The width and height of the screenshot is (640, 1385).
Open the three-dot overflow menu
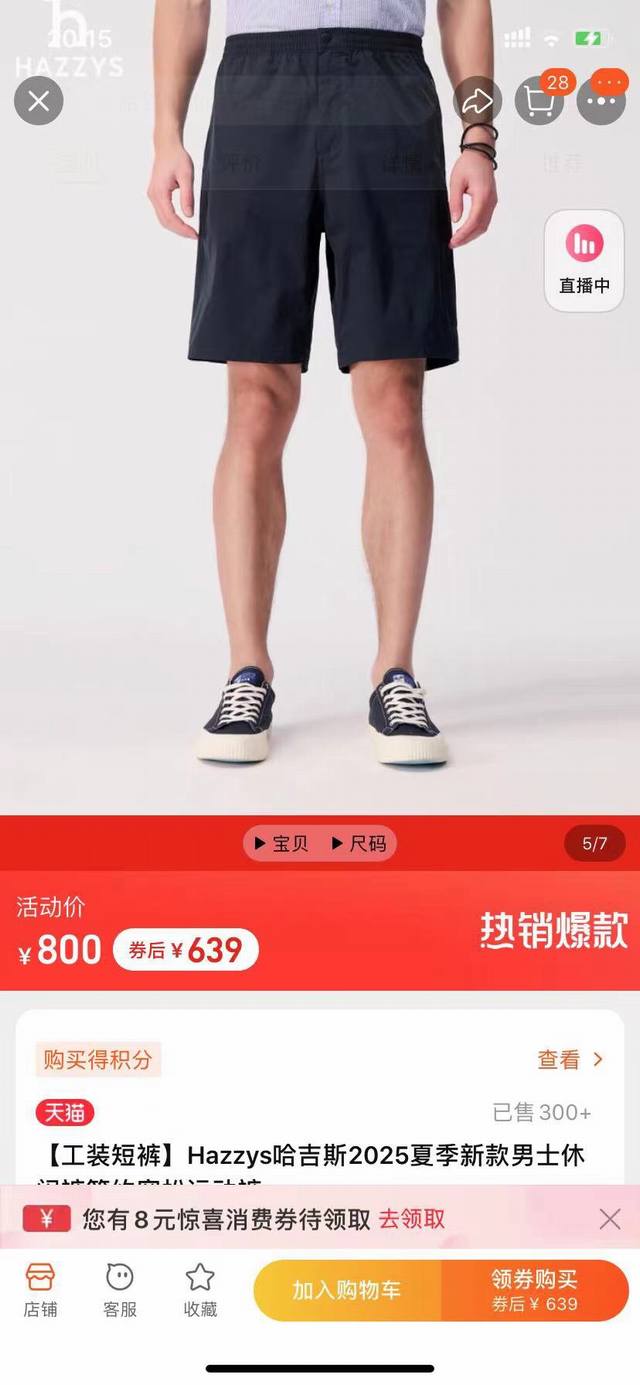click(x=602, y=100)
